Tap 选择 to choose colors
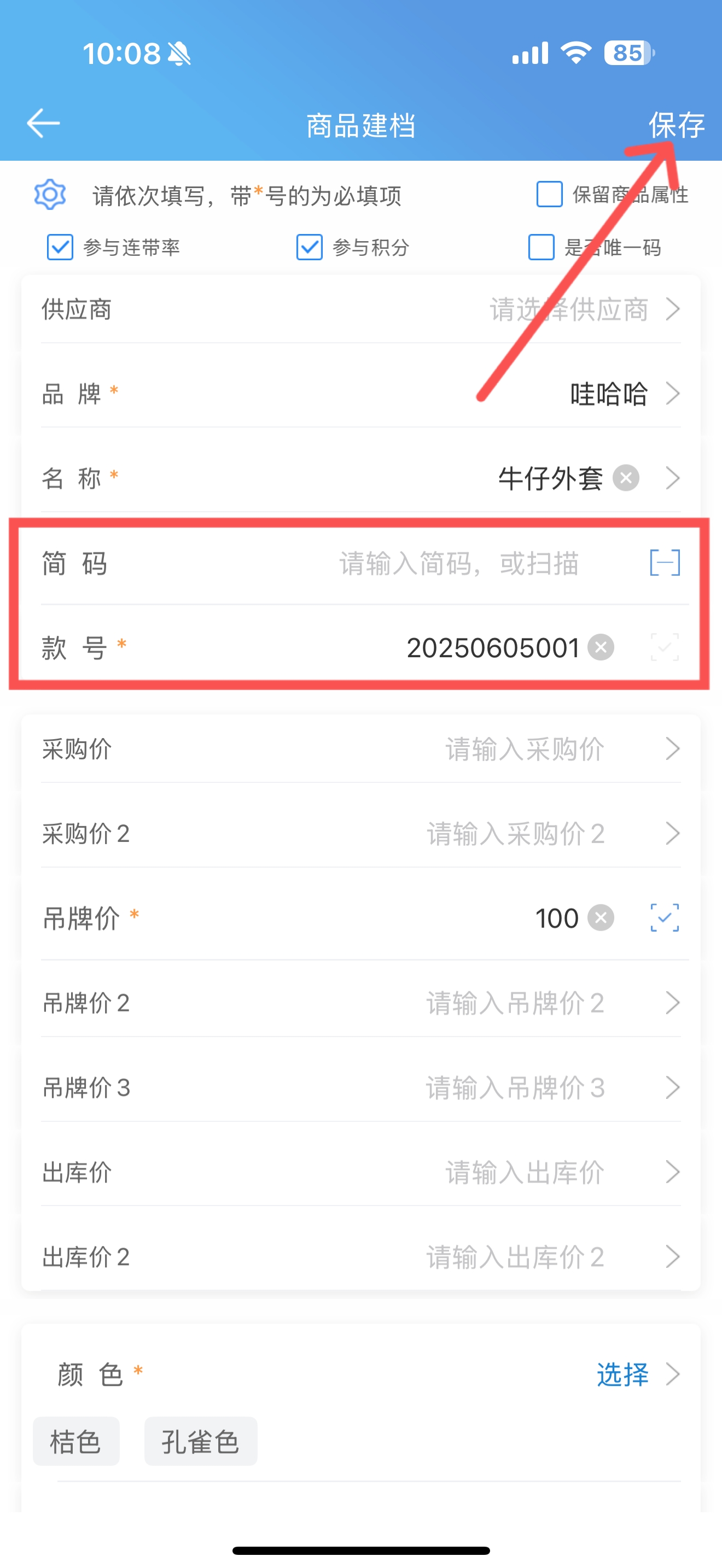The image size is (722, 1568). pos(623,1374)
